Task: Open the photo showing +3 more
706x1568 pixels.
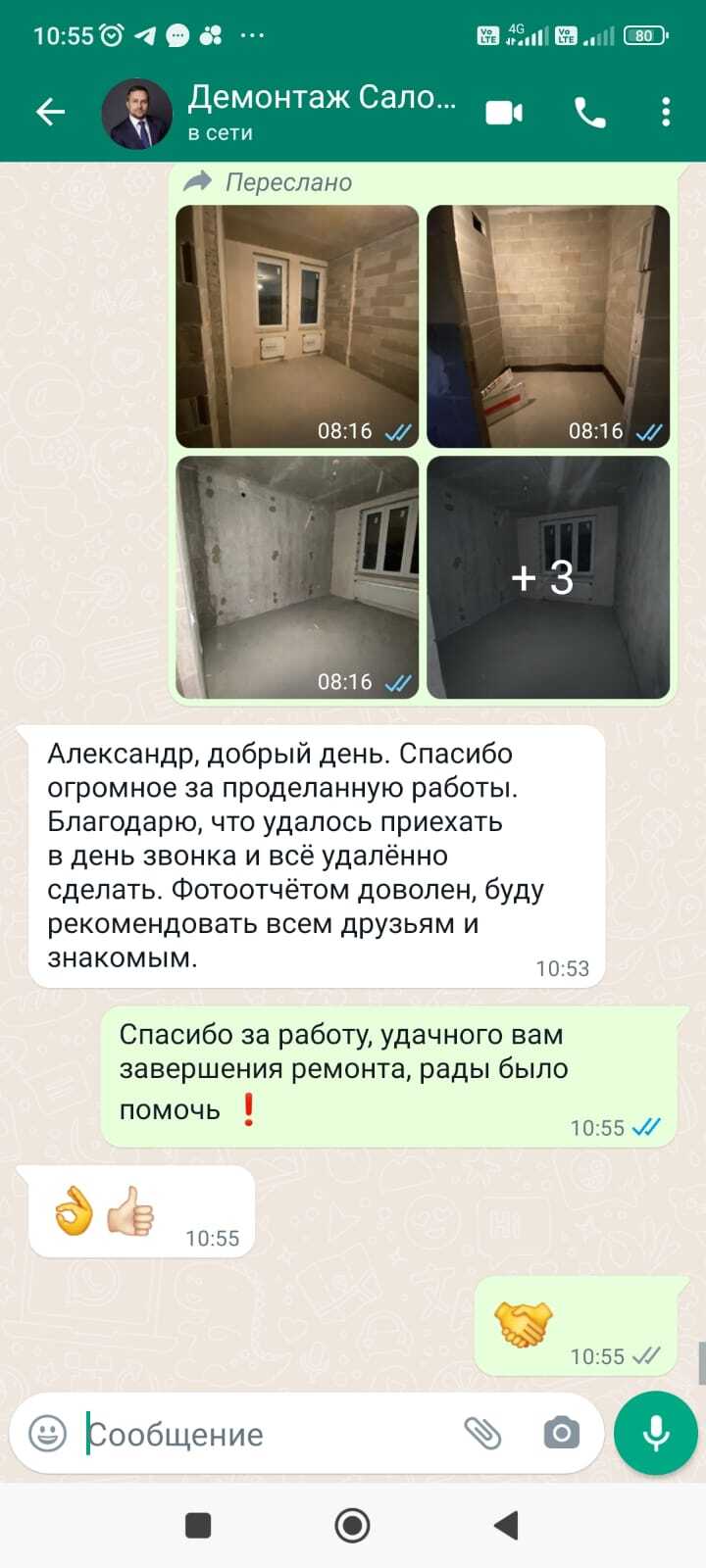Action: 547,577
